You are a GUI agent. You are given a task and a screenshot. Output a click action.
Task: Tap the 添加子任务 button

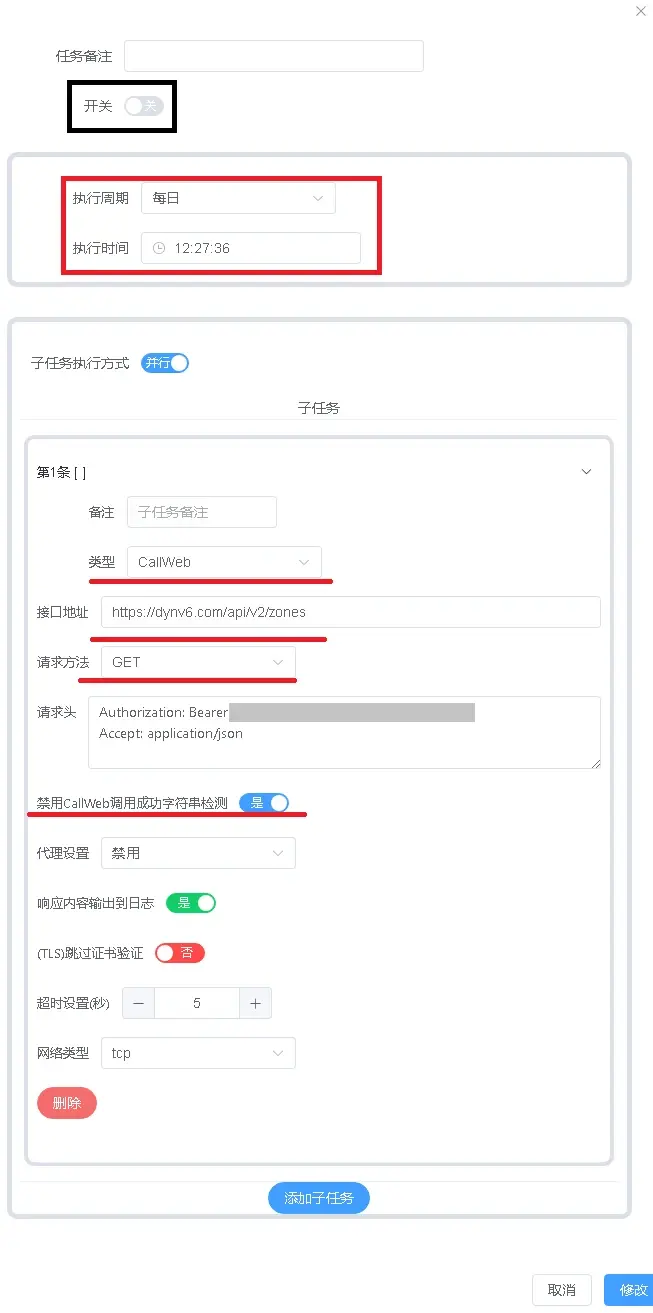coord(319,1197)
